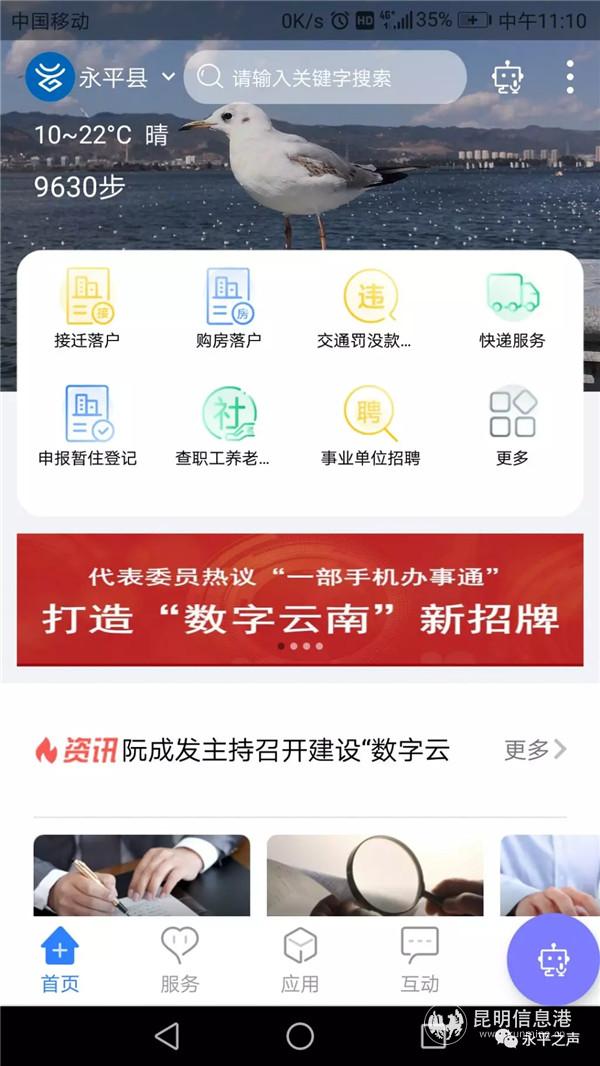The width and height of the screenshot is (600, 1066).
Task: Switch to the 服务 tab
Action: pos(180,960)
